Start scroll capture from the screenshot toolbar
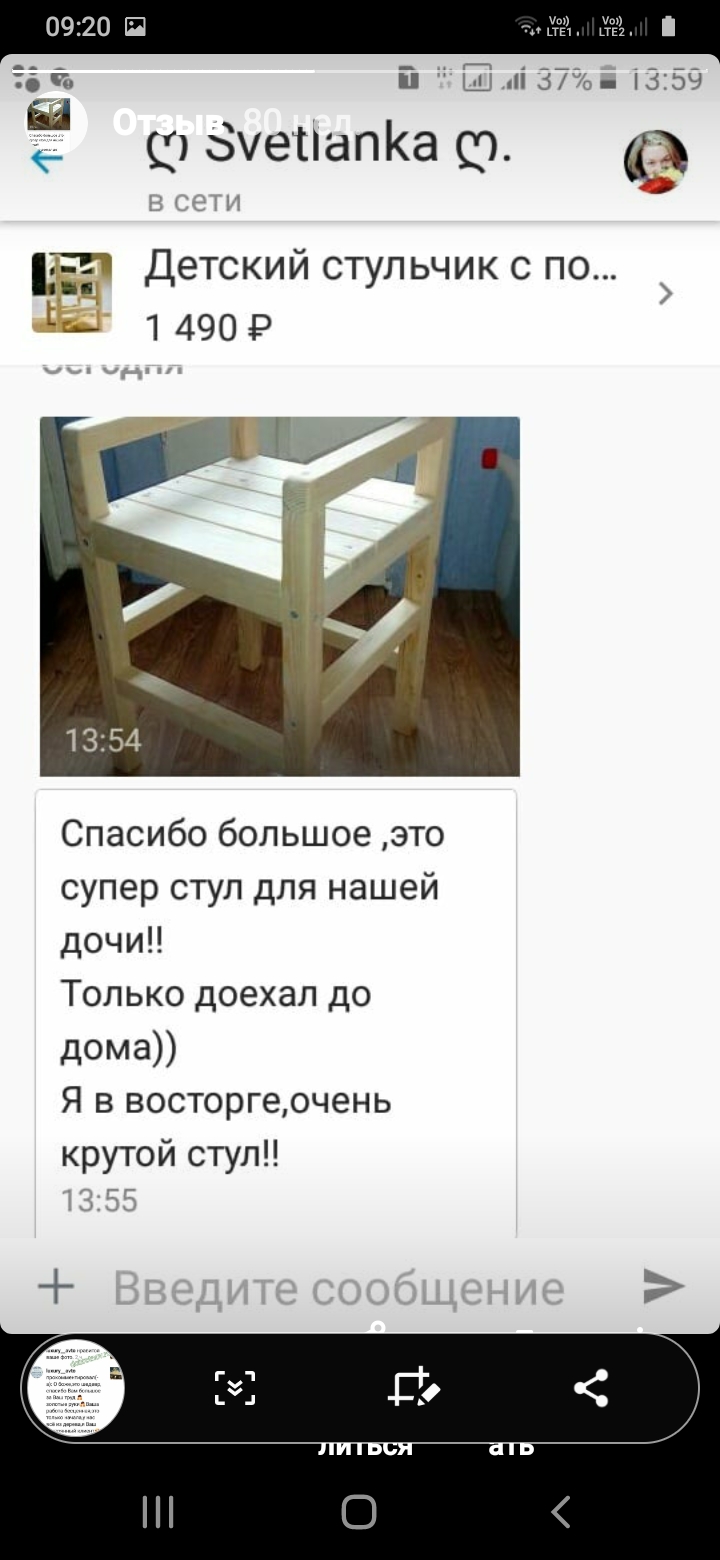720x1560 pixels. coord(235,1388)
